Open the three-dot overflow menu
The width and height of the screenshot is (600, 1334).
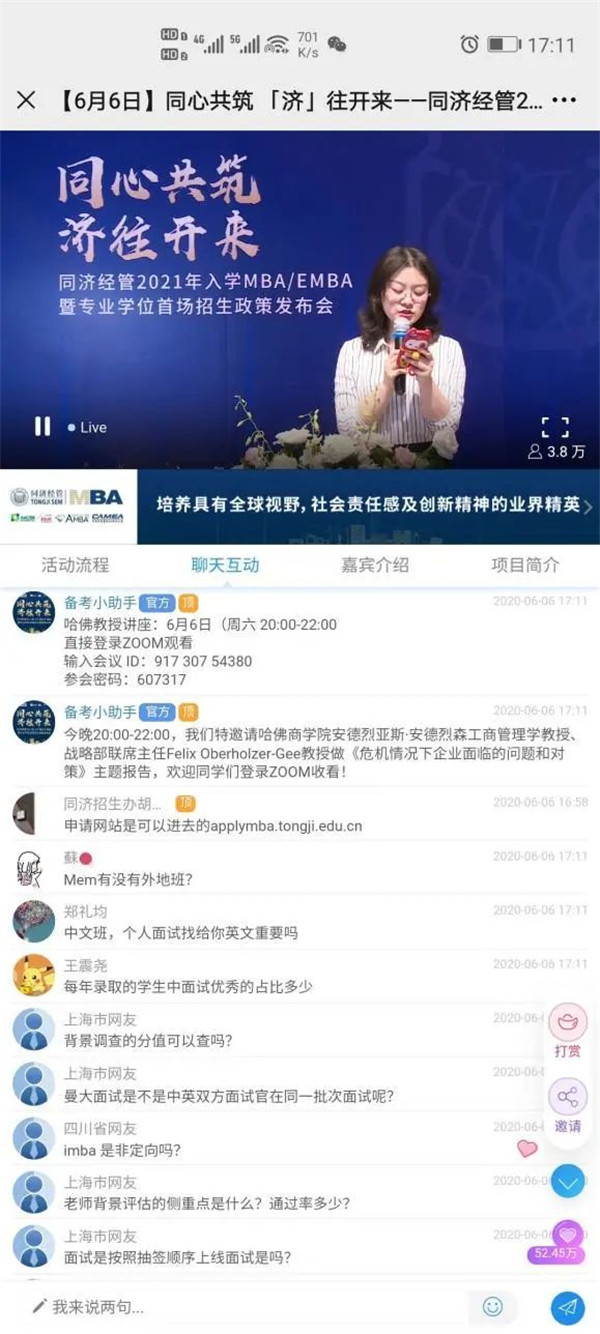(564, 100)
